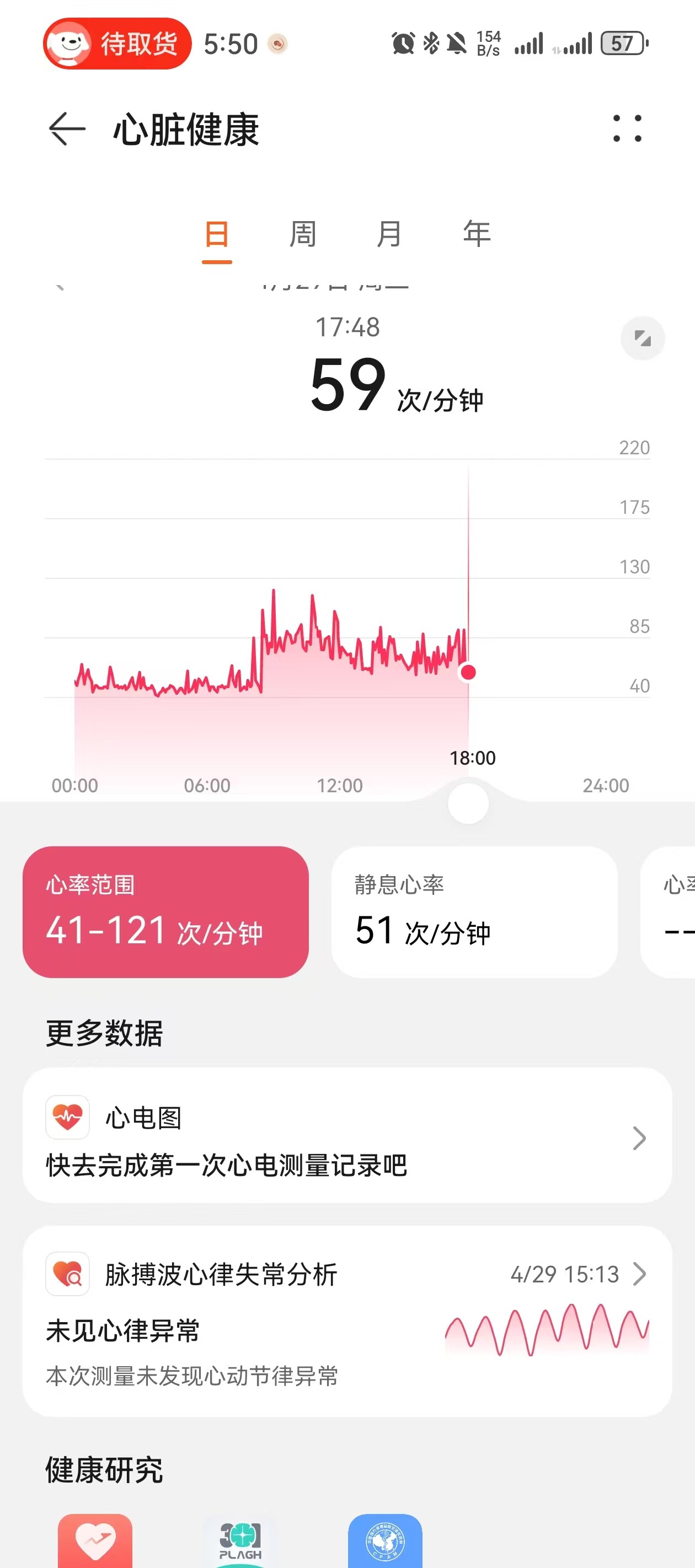This screenshot has width=695, height=1568.
Task: Open the 301 PLAGH research item
Action: (240, 1540)
